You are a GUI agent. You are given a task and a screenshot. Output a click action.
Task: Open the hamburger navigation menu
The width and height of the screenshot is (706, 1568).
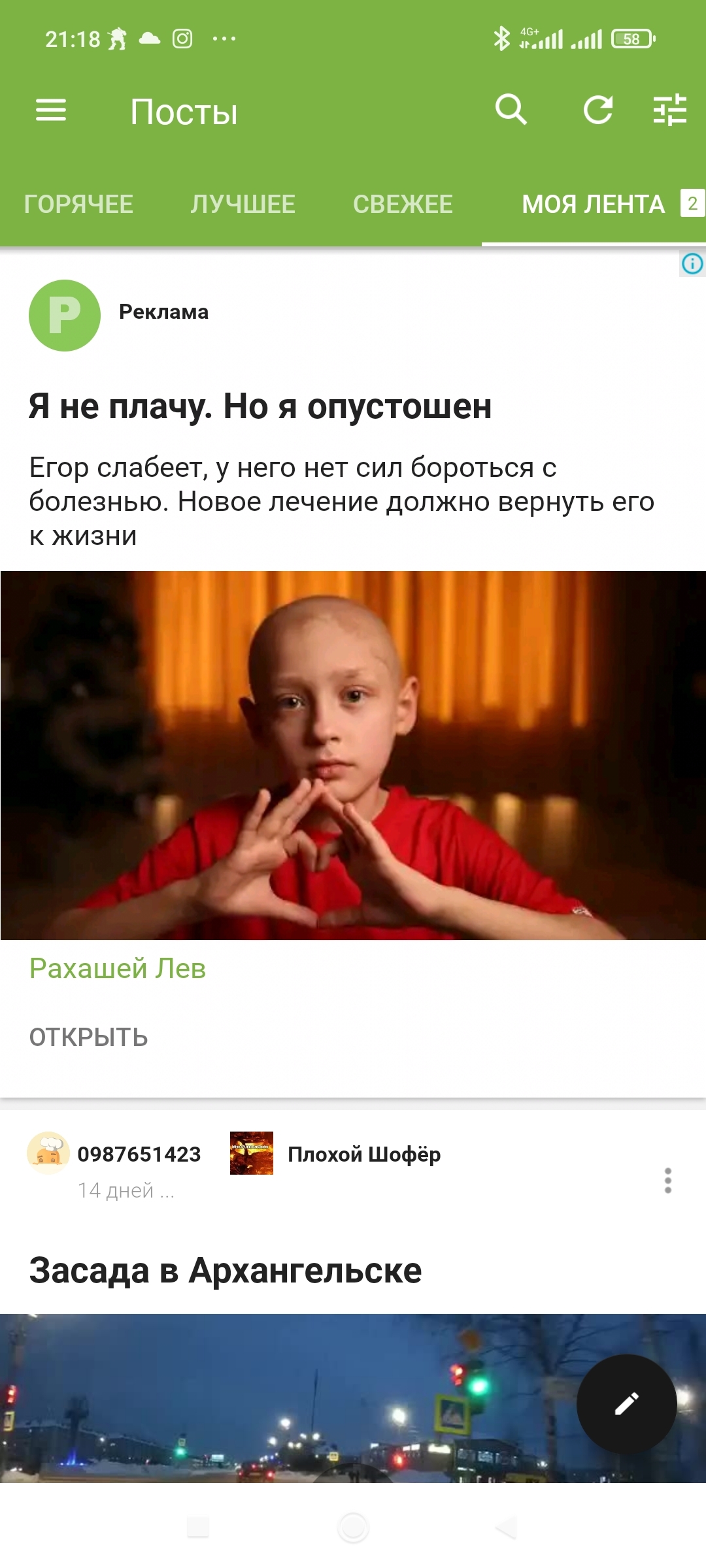click(x=51, y=110)
